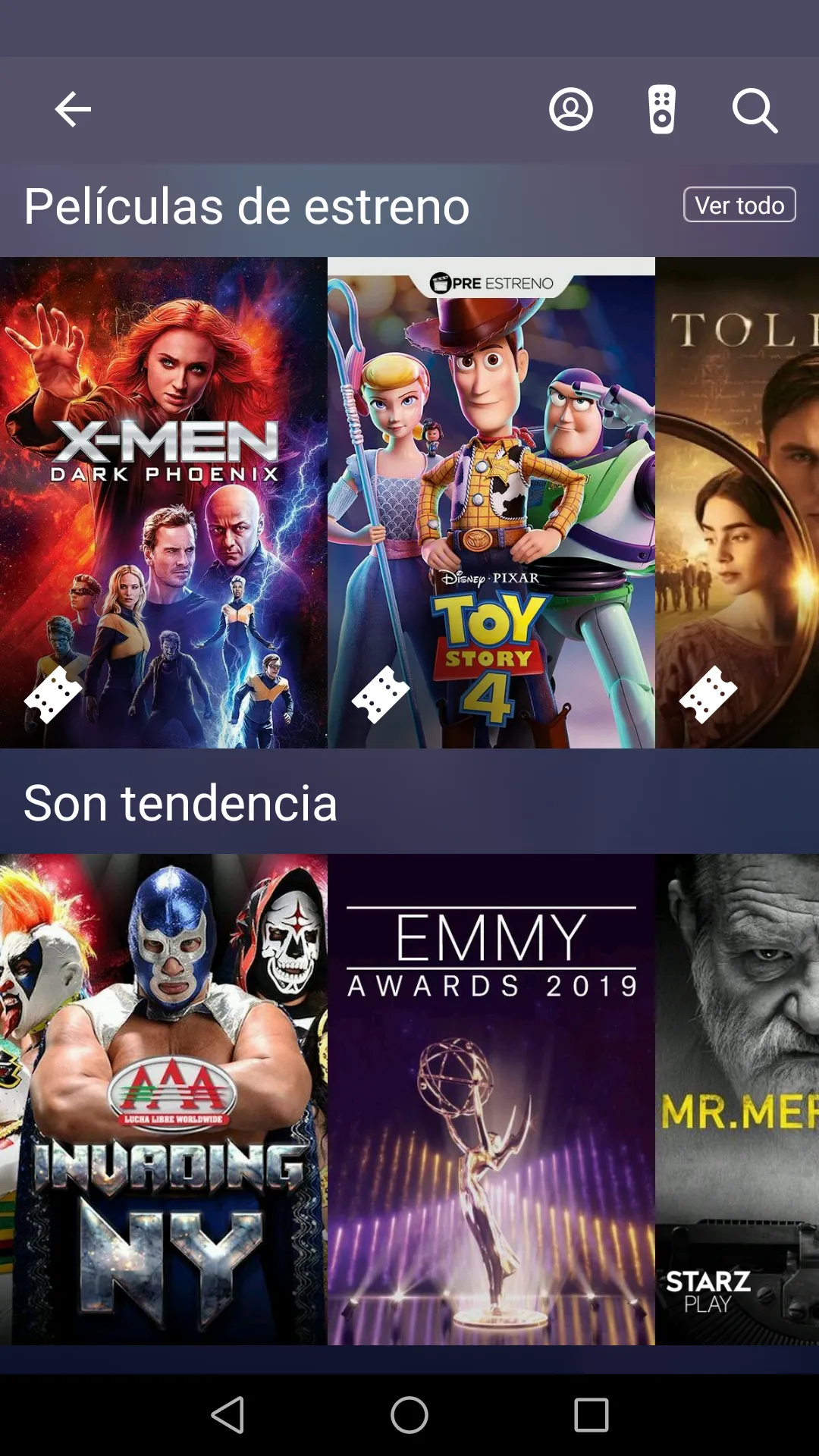819x1456 pixels.
Task: Open Mr. Mercedes Starz Play card
Action: click(x=737, y=1100)
